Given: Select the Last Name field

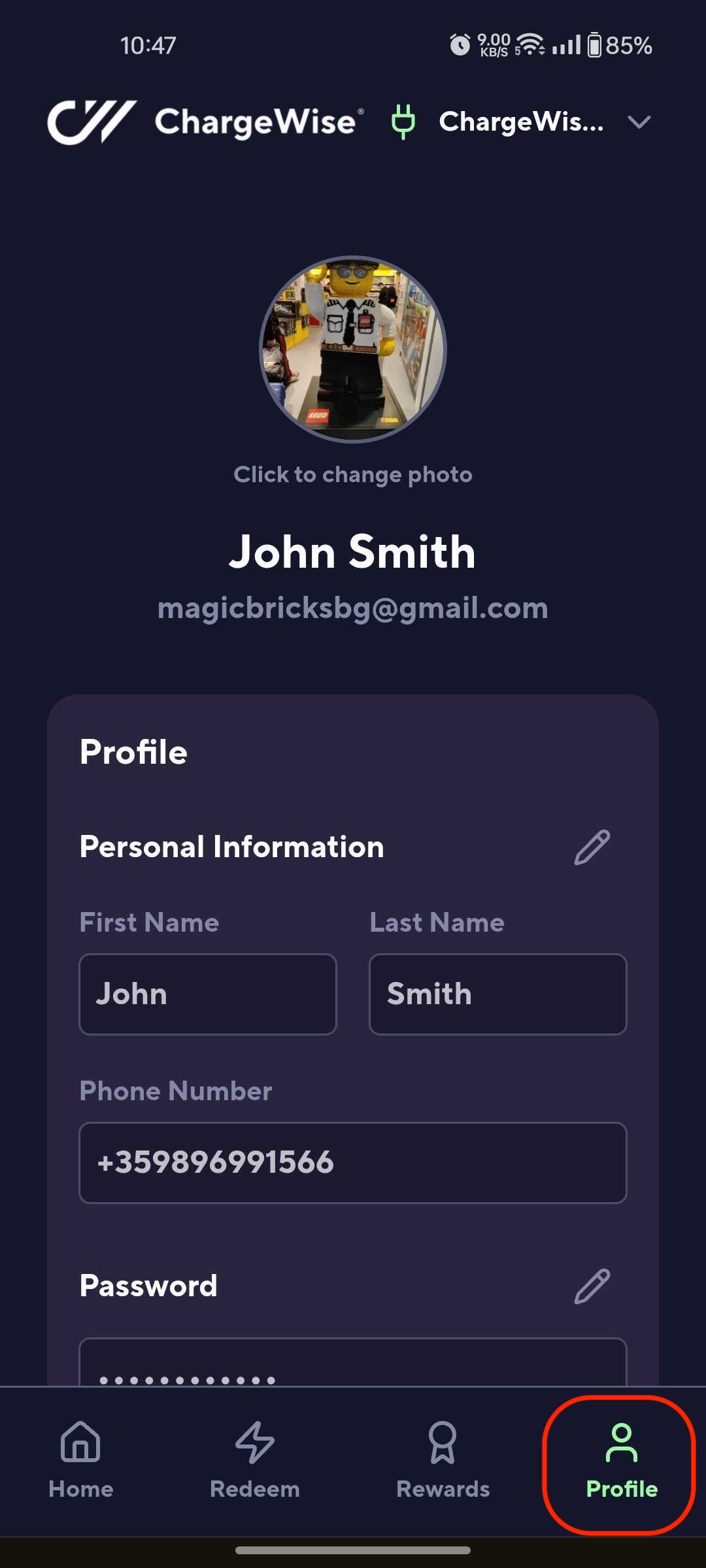Looking at the screenshot, I should (498, 994).
